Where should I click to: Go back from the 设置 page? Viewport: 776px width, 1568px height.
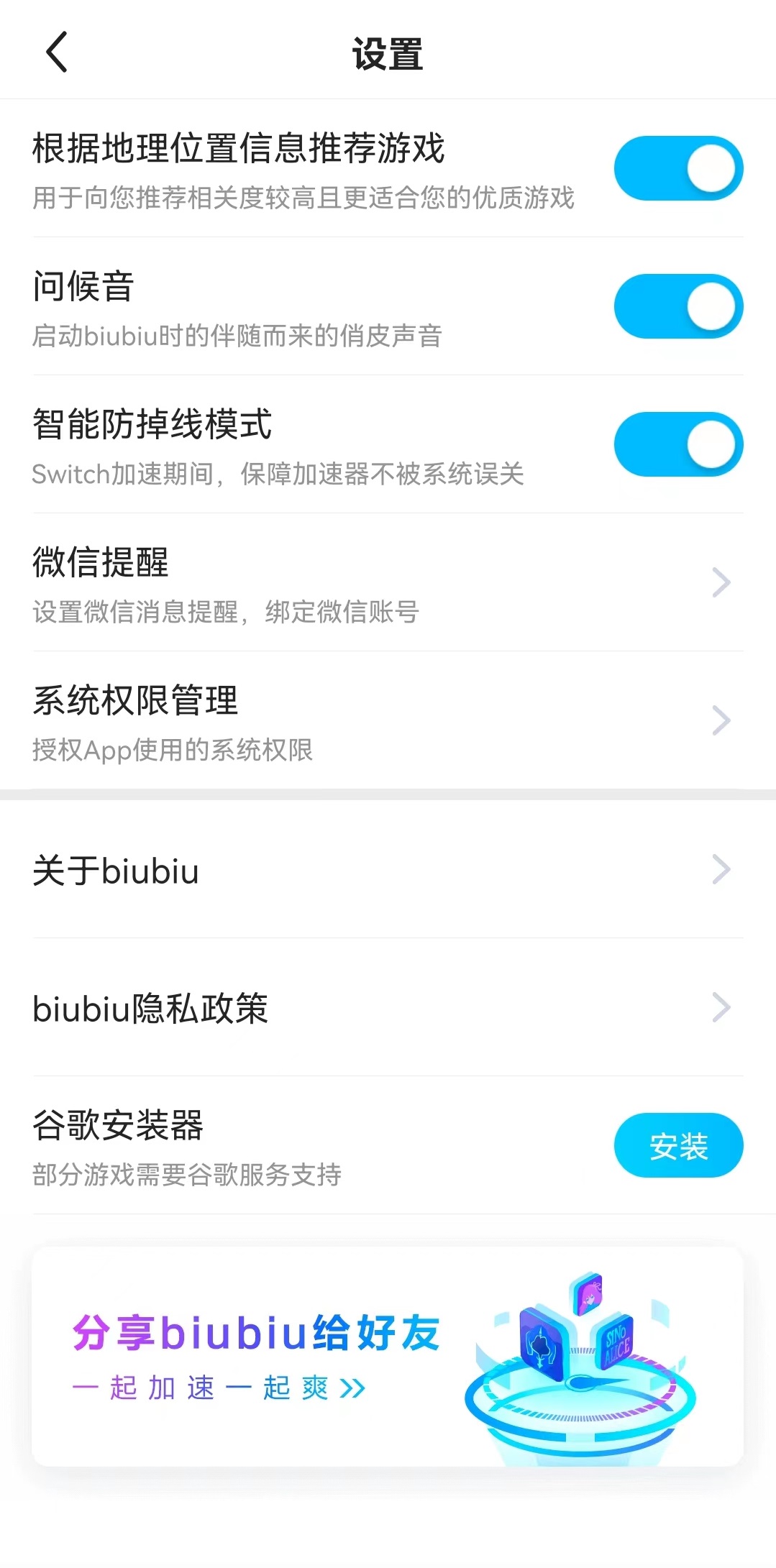pyautogui.click(x=57, y=52)
